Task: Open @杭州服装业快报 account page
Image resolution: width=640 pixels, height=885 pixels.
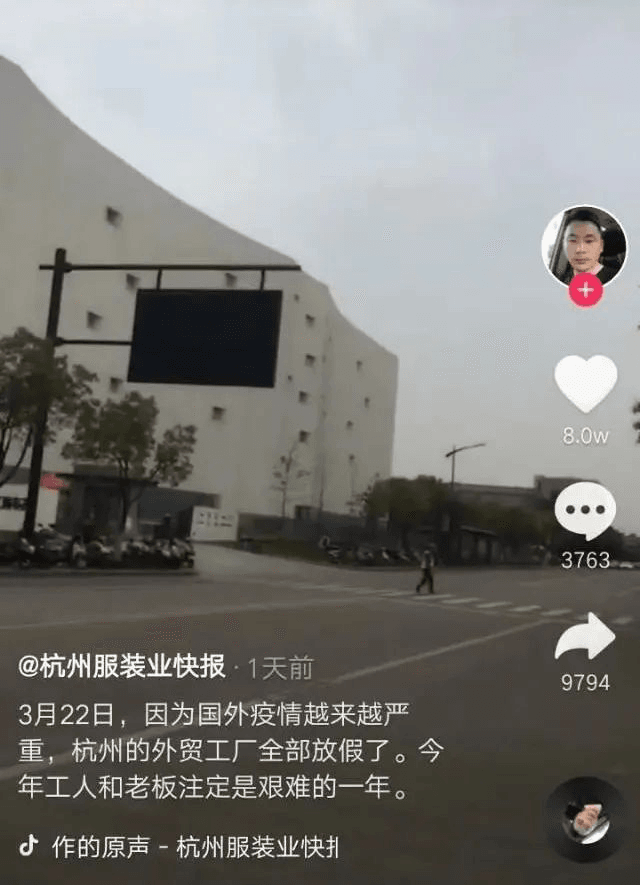Action: click(x=122, y=667)
